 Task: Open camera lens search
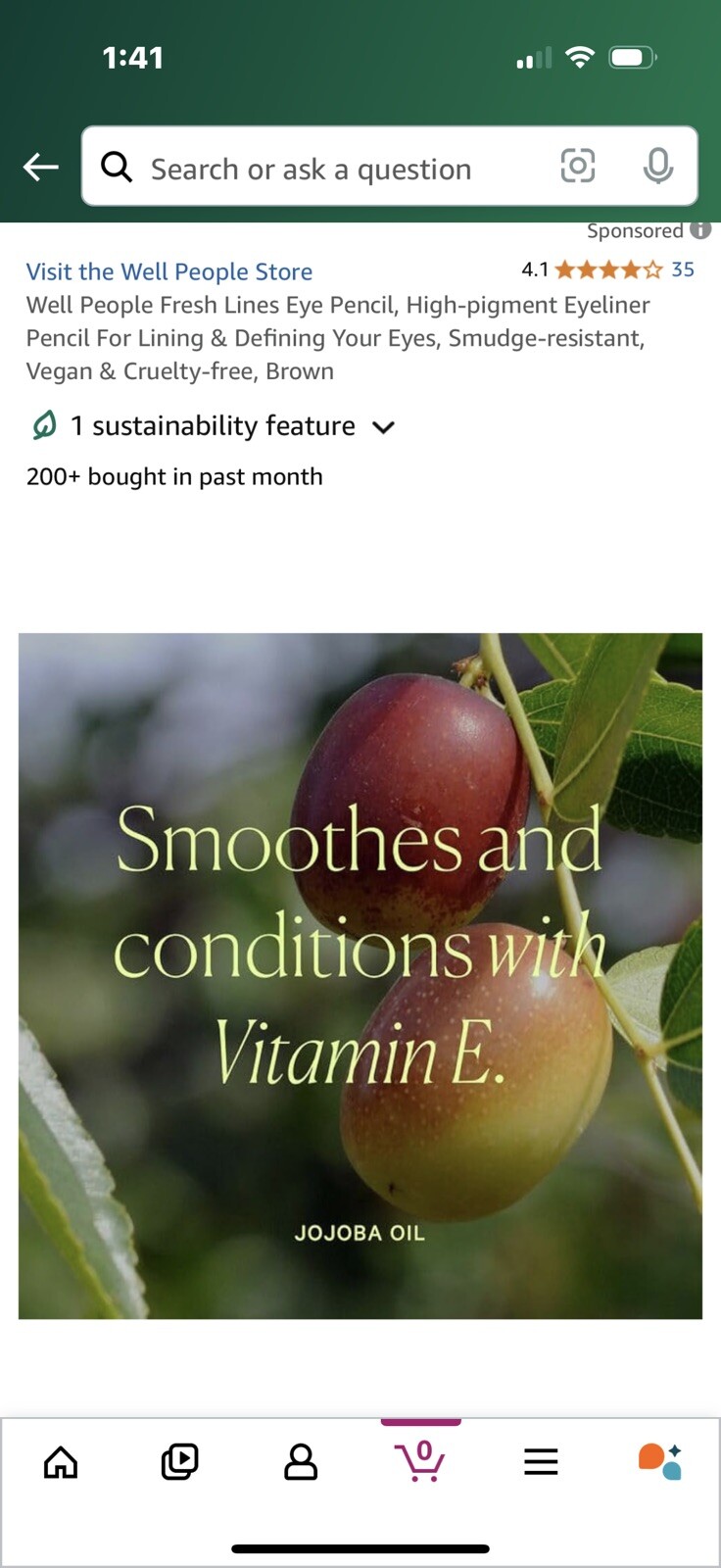point(577,166)
